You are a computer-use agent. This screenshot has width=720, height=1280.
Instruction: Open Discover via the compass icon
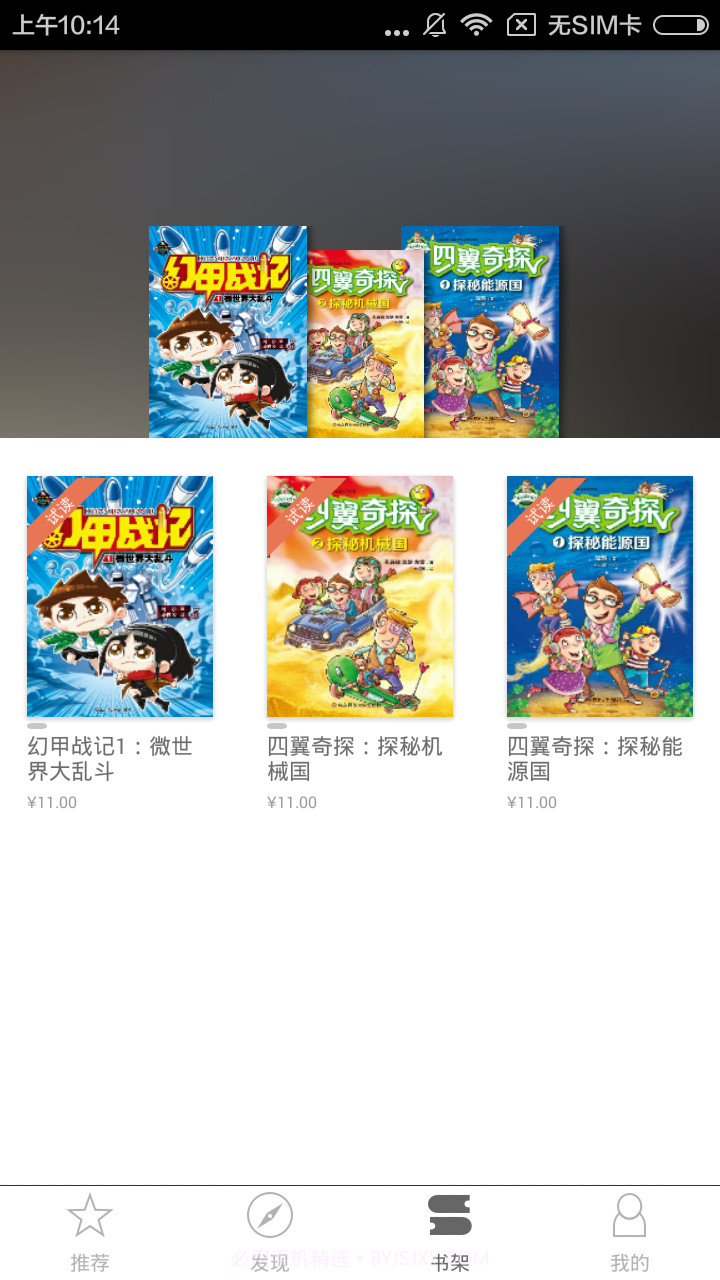click(270, 1215)
